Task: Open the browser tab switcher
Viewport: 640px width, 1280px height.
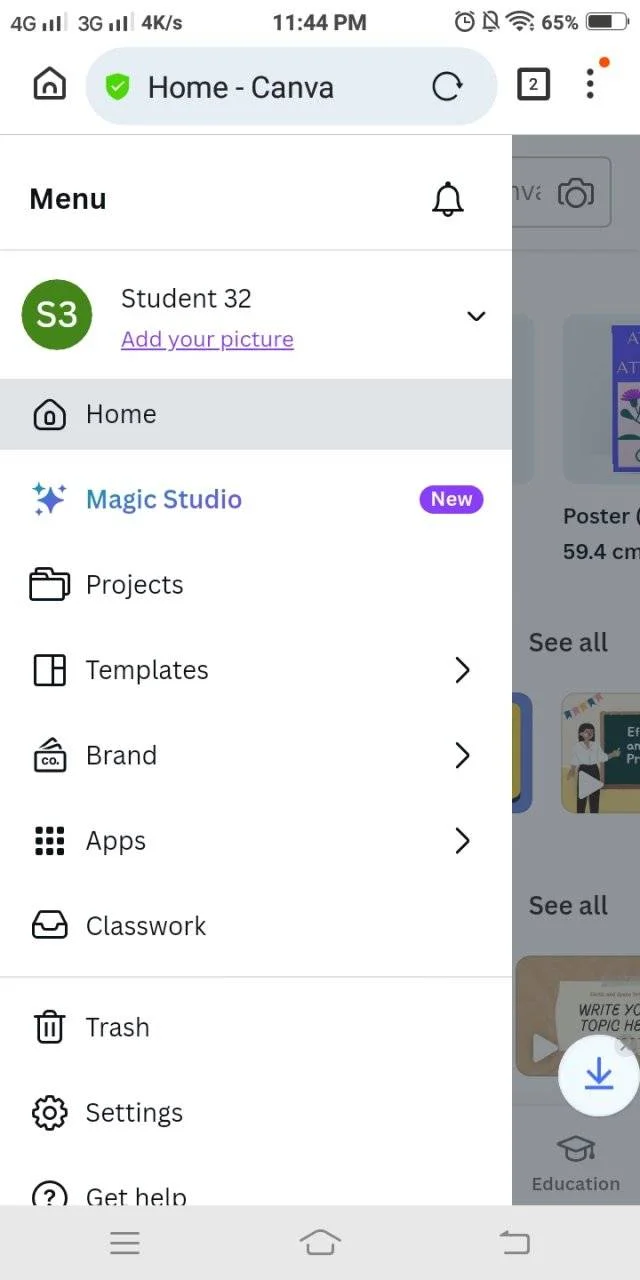Action: (x=533, y=85)
